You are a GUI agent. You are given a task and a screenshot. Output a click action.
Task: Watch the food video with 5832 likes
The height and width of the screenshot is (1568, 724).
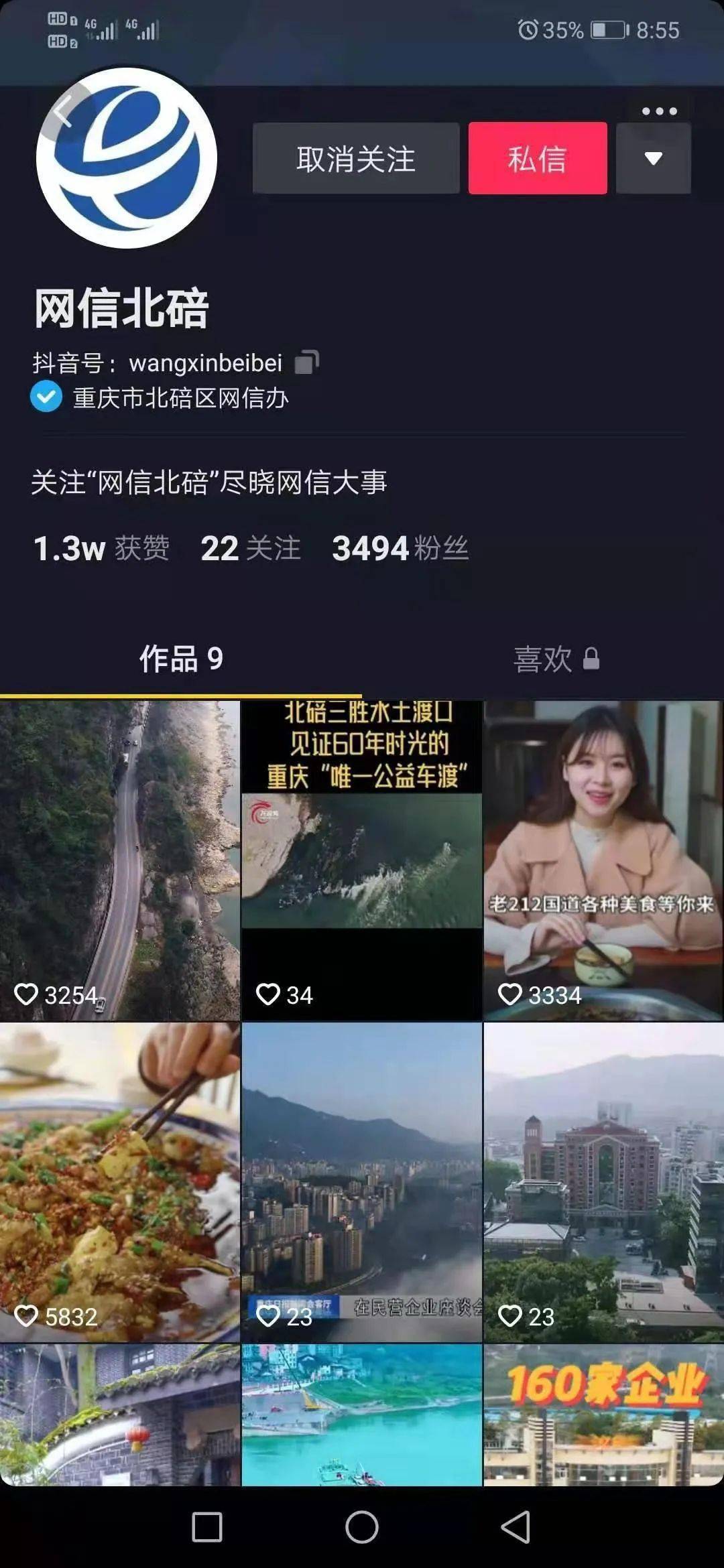pos(120,1182)
